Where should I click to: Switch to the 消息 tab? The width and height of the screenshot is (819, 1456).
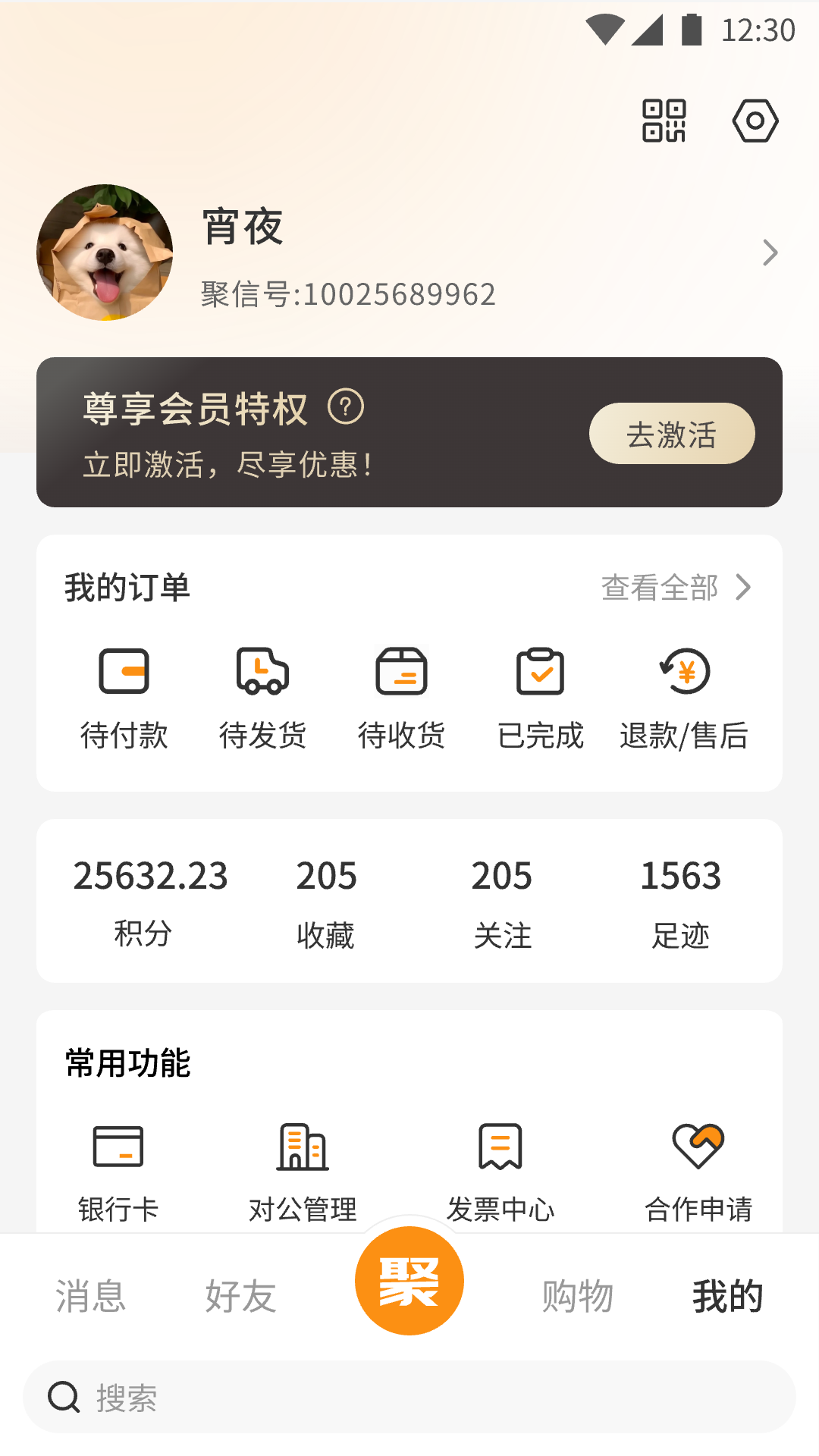pos(90,1296)
